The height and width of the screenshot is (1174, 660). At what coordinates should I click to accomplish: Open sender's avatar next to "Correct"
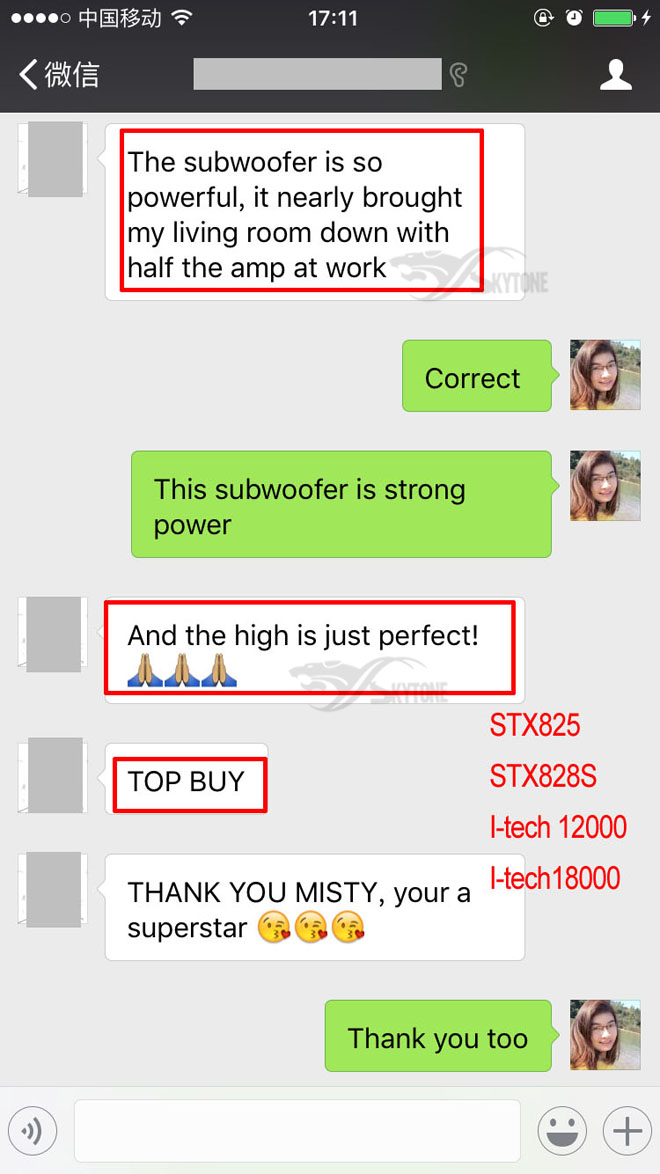[605, 375]
